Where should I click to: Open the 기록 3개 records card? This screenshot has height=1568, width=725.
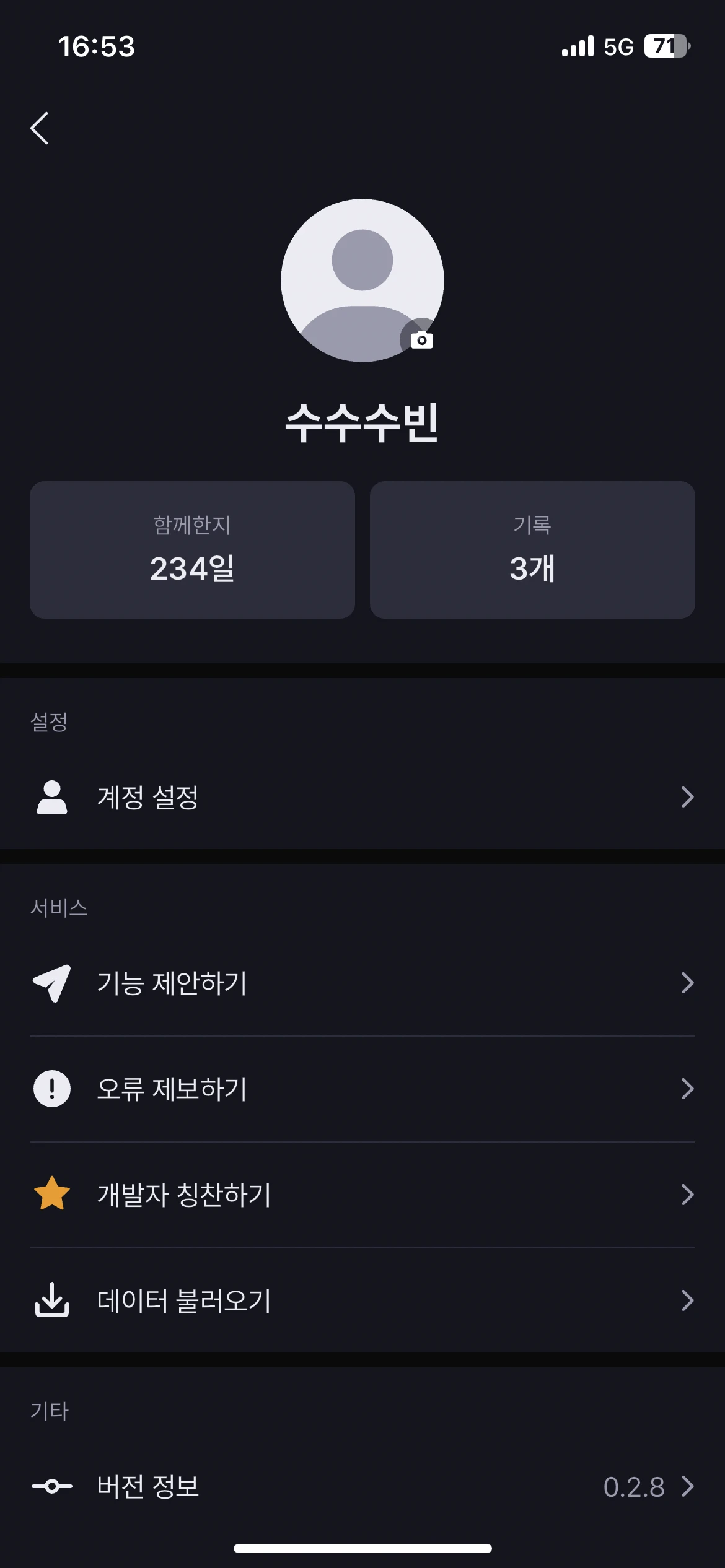pyautogui.click(x=532, y=550)
